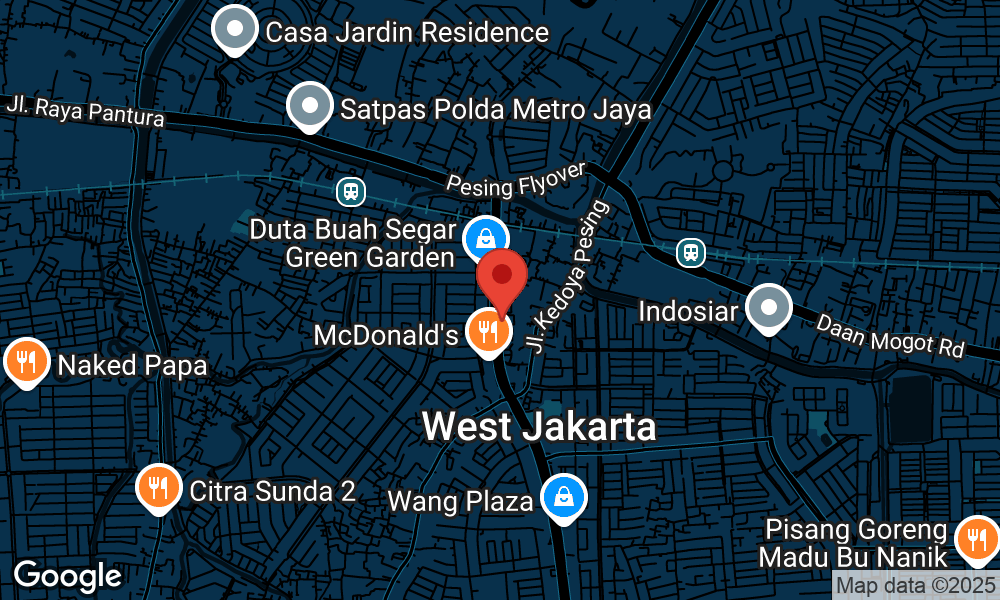Open the Casa Jardin Residence marker

tap(235, 30)
